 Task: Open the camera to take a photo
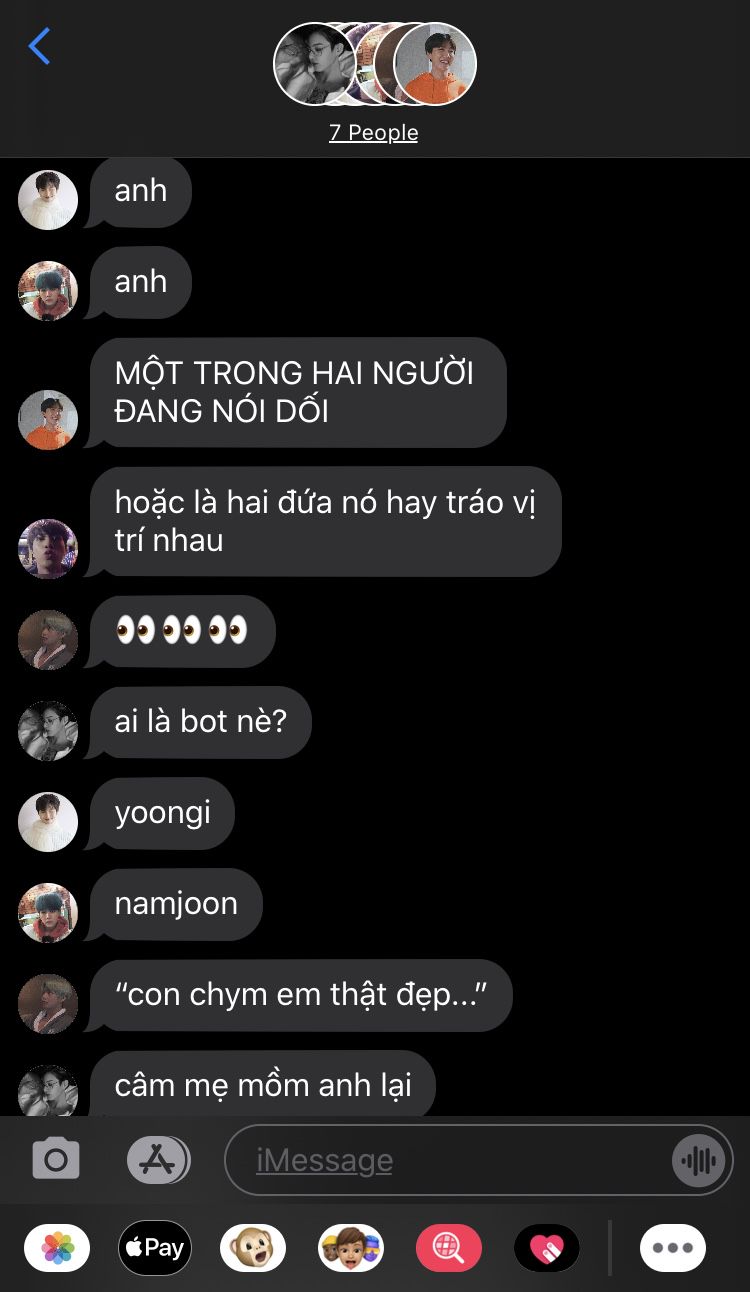pyautogui.click(x=56, y=1160)
